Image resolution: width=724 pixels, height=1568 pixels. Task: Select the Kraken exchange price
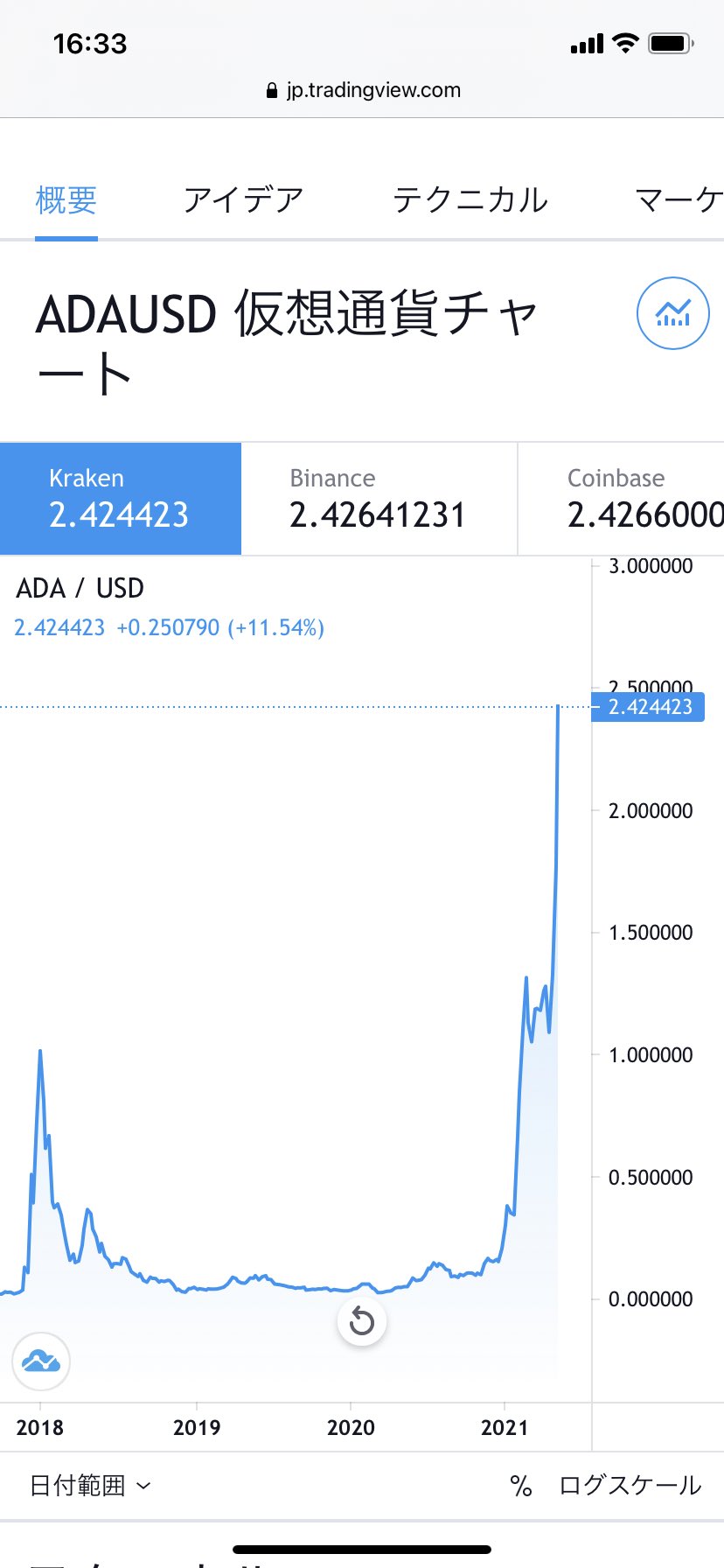[x=120, y=499]
